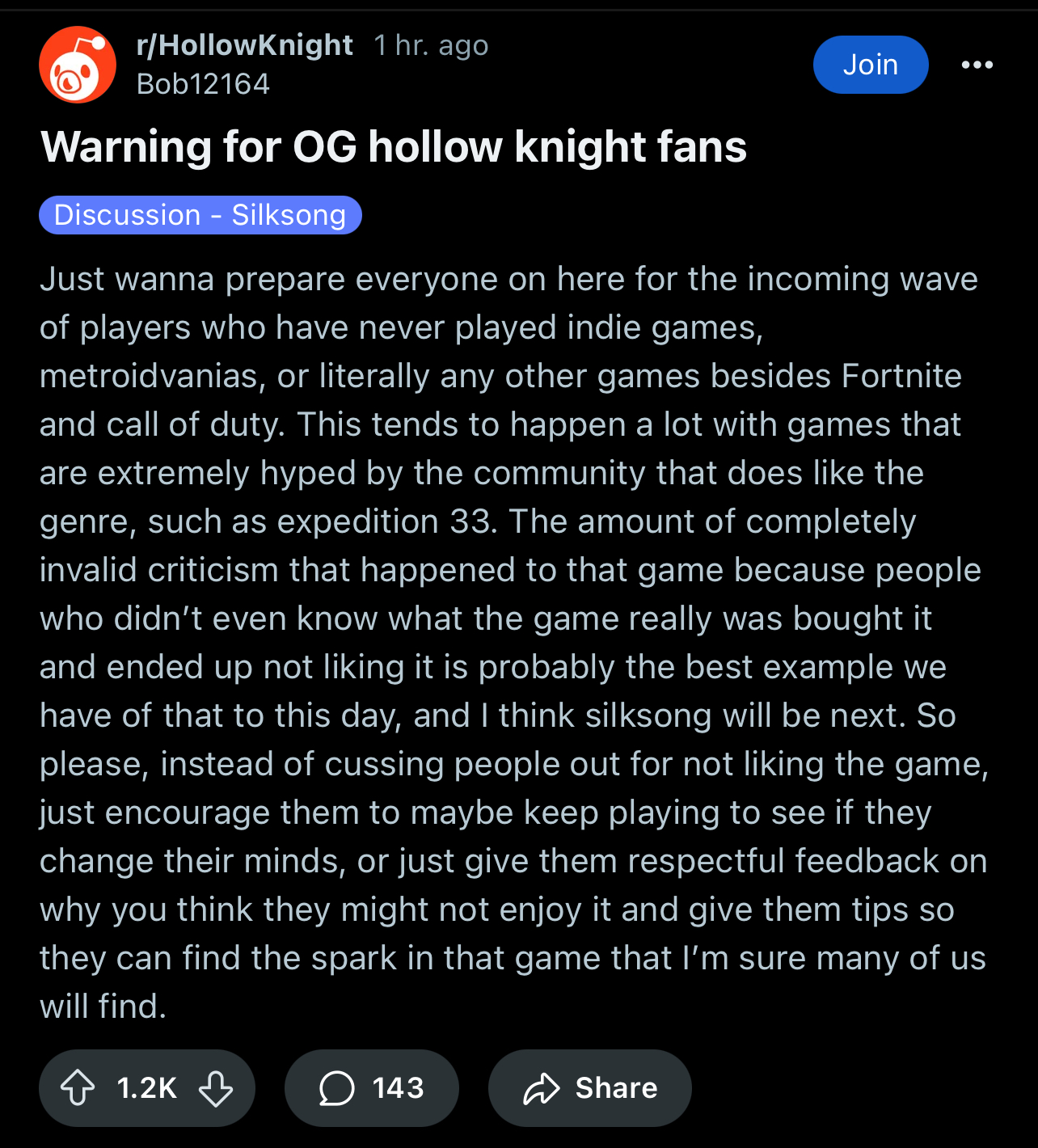
Task: Tap the r/HollowKnight community avatar
Action: pos(78,65)
